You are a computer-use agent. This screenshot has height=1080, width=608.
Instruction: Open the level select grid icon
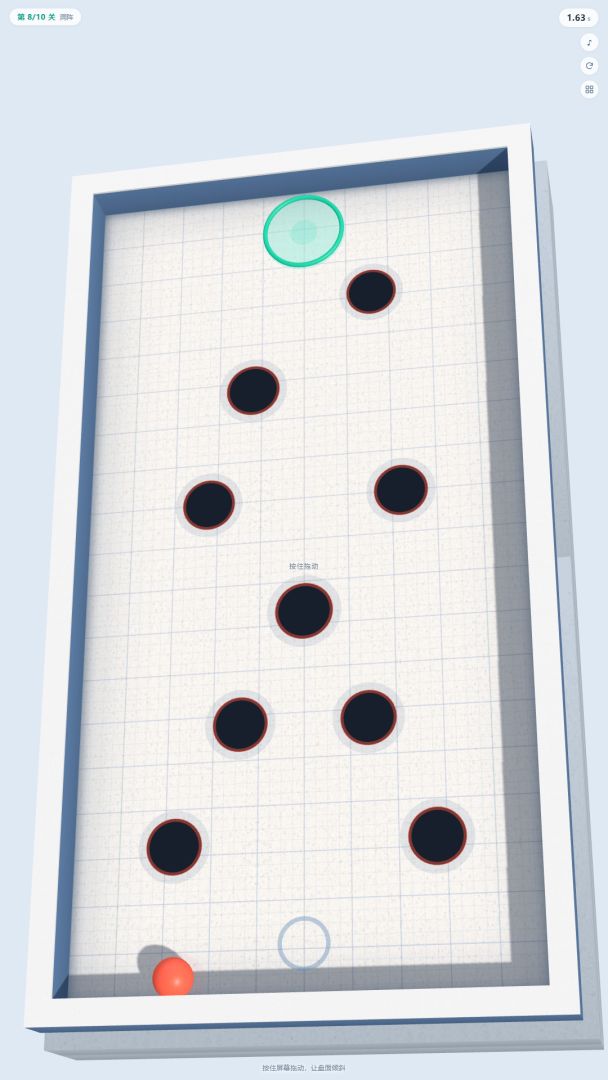(589, 90)
